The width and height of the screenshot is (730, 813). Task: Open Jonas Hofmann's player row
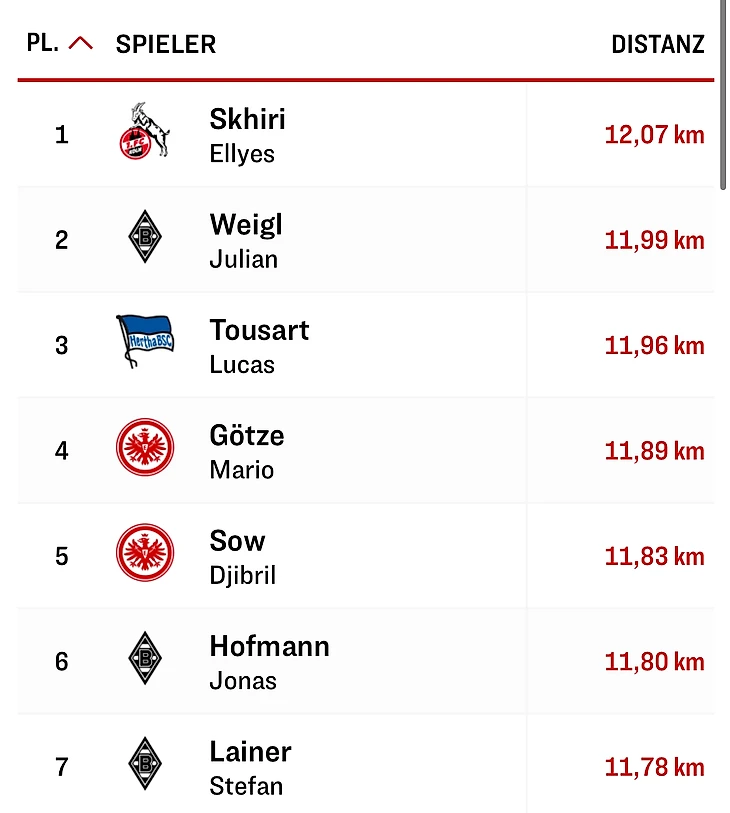coord(269,662)
